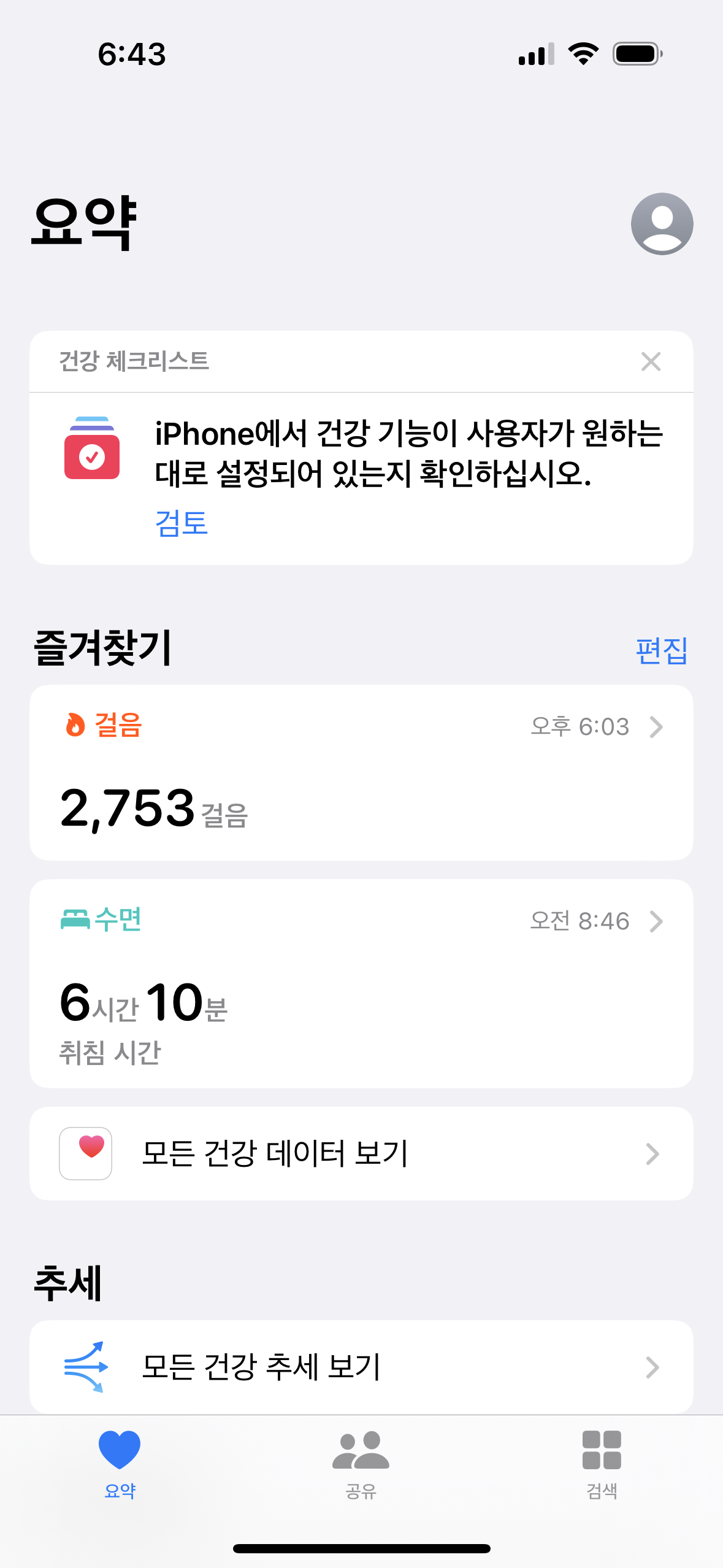
Task: Switch to the 검색 tab
Action: tap(601, 1464)
